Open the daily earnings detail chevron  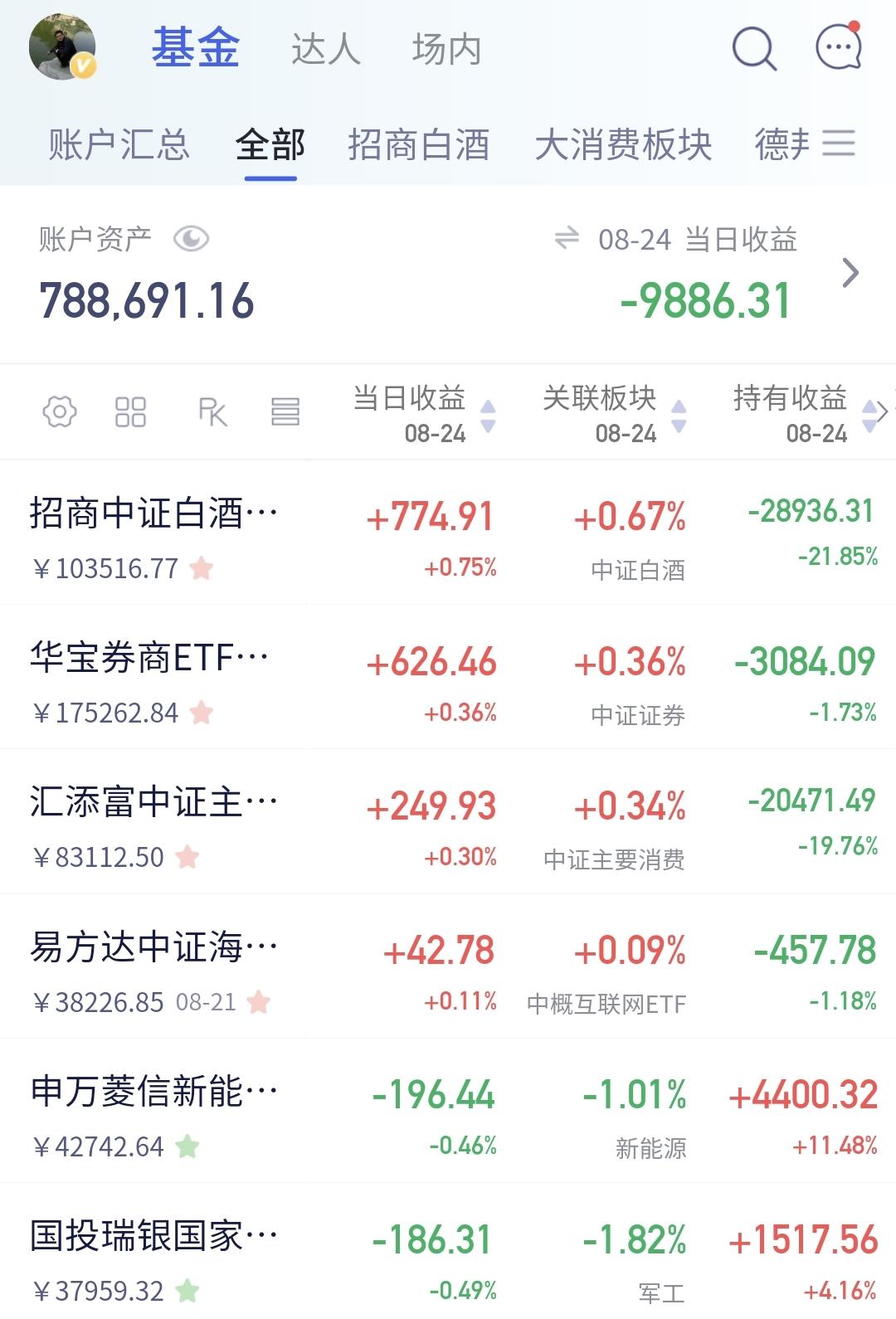[850, 272]
